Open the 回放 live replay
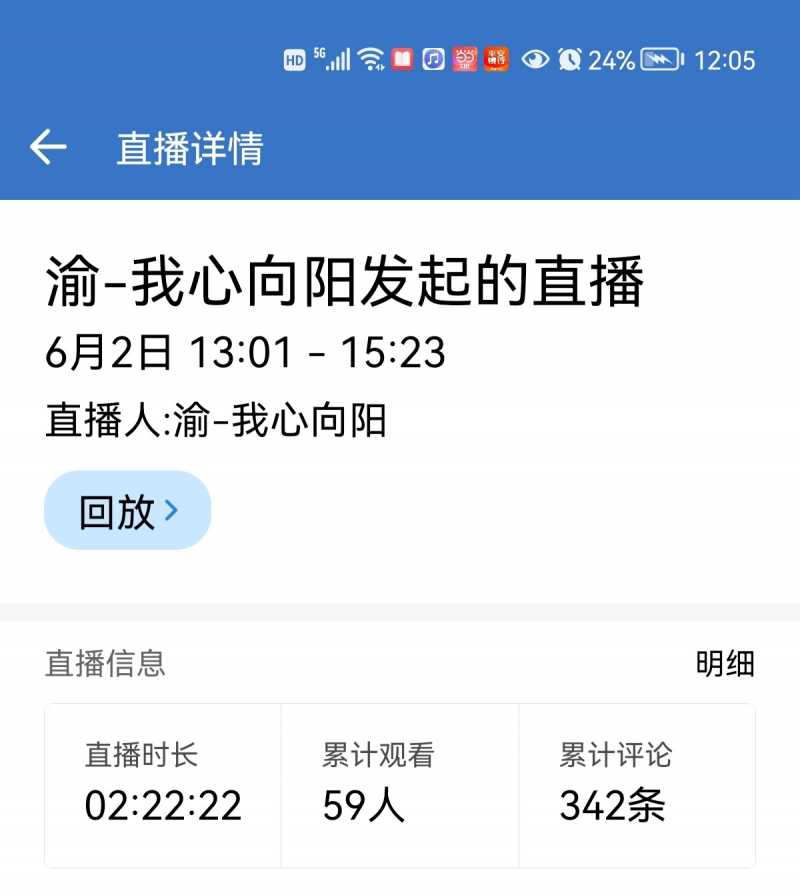The width and height of the screenshot is (800, 895). click(127, 511)
